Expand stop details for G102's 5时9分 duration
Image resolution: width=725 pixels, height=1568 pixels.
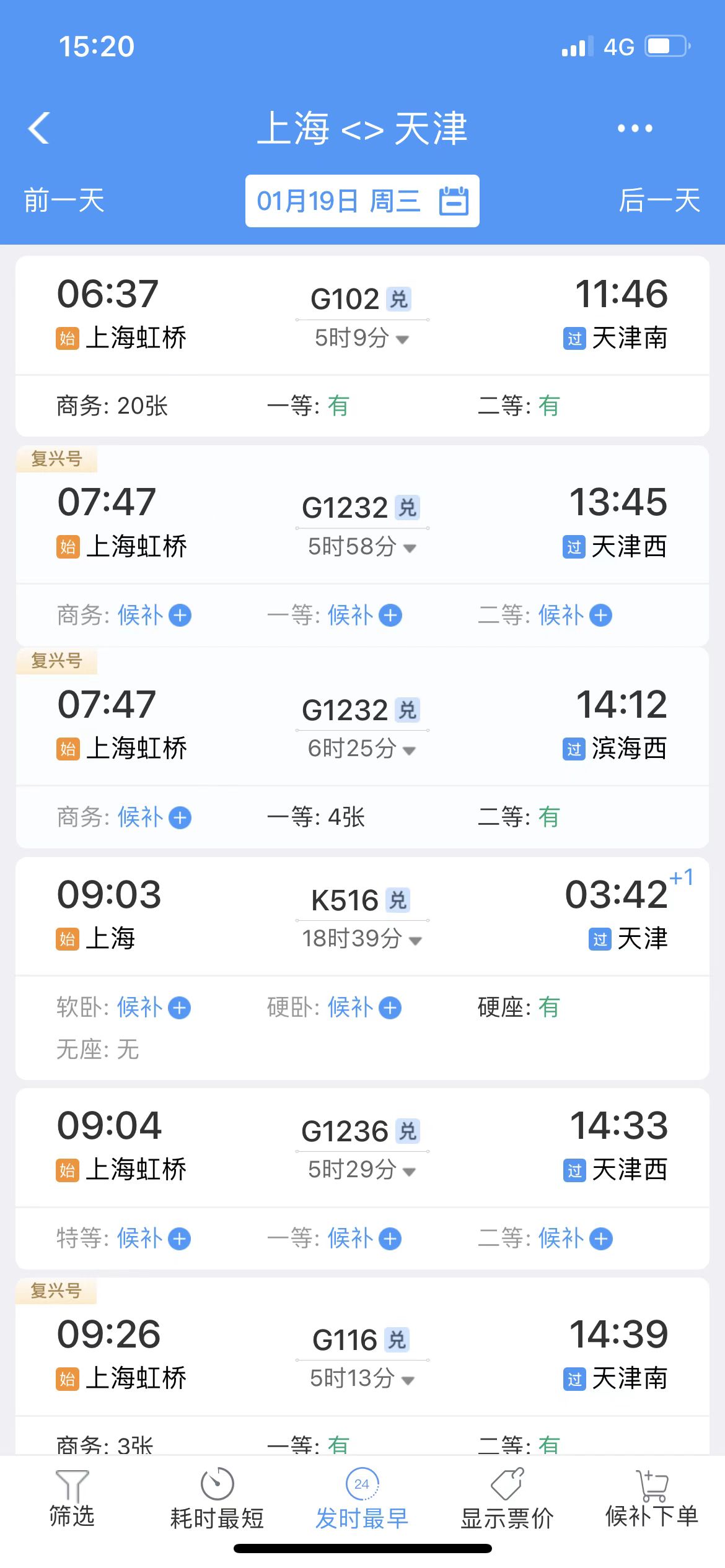(362, 338)
